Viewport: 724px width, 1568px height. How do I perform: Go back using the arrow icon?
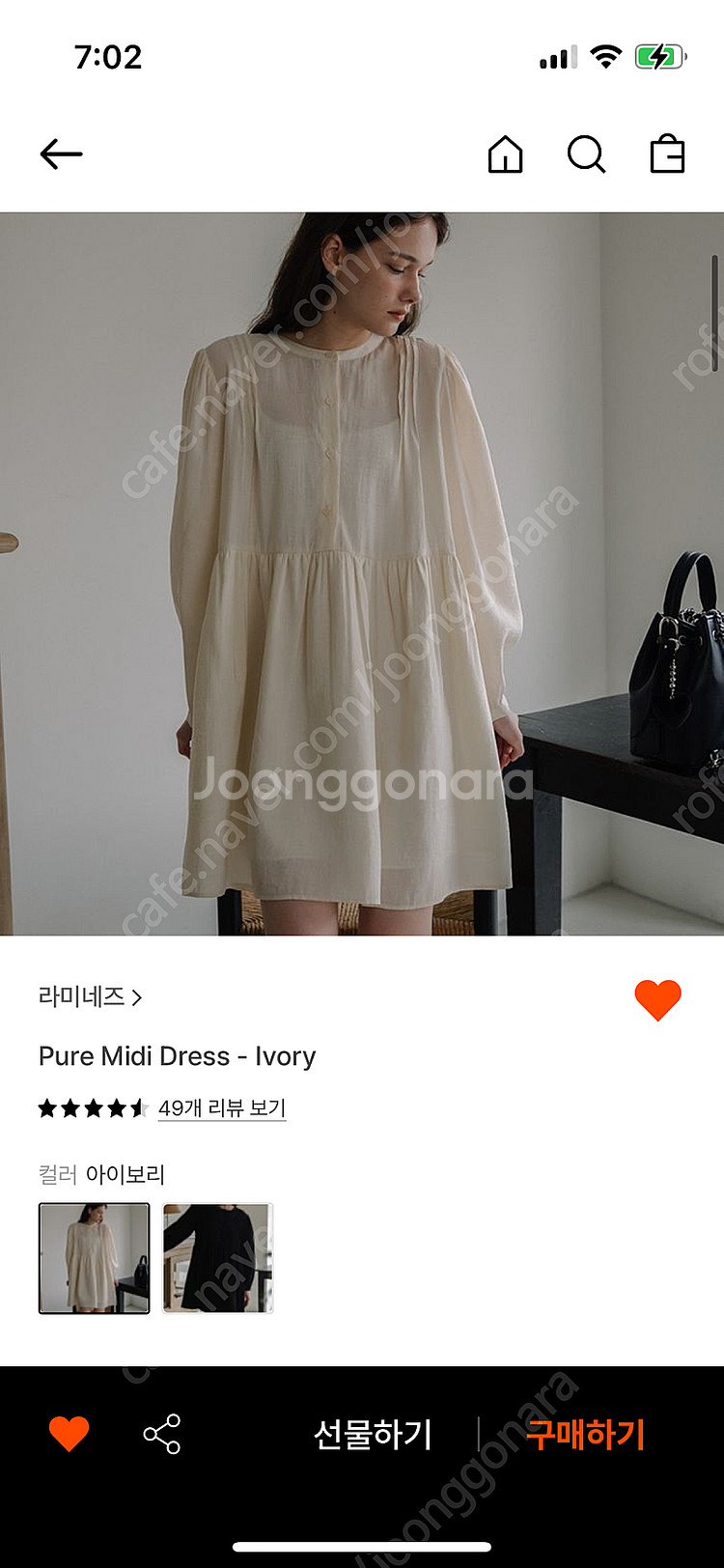click(61, 154)
